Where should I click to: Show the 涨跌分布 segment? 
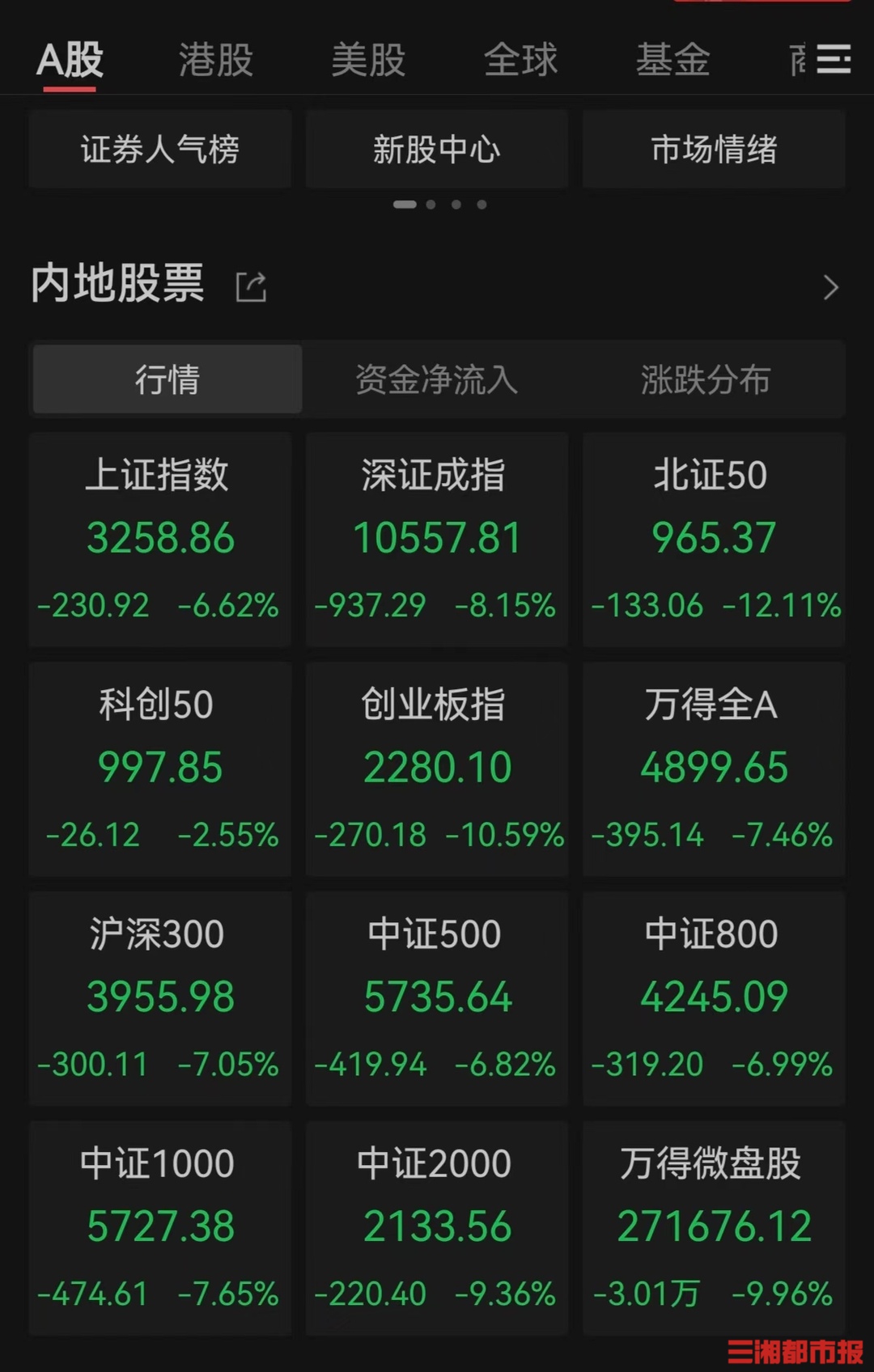pyautogui.click(x=706, y=379)
